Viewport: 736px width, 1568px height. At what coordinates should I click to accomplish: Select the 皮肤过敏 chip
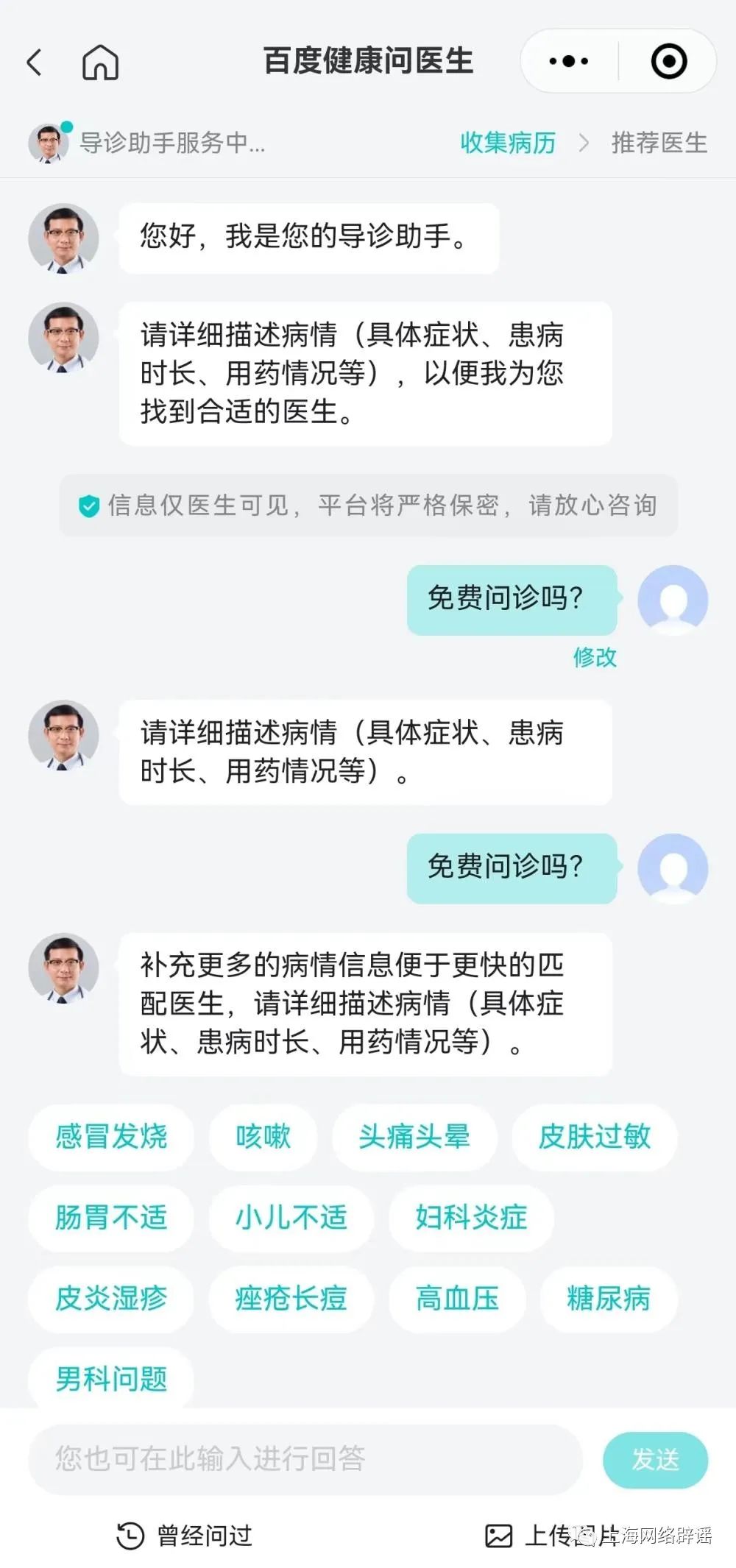click(x=594, y=1137)
